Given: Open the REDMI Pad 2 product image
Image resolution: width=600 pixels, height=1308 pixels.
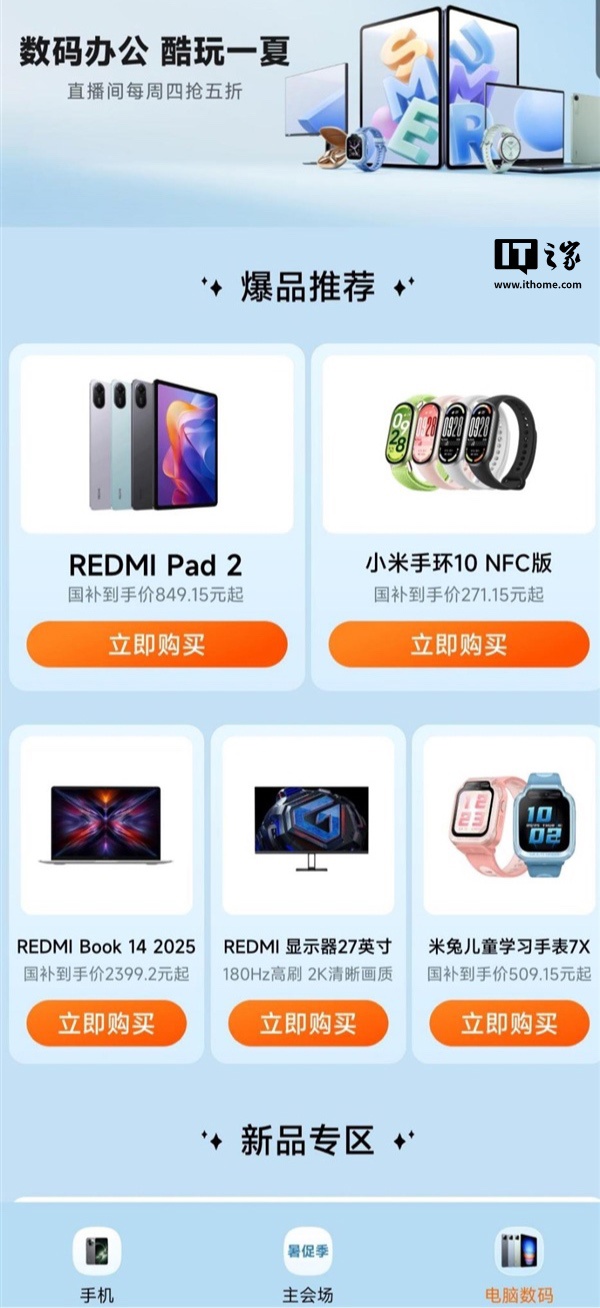Looking at the screenshot, I should point(157,443).
